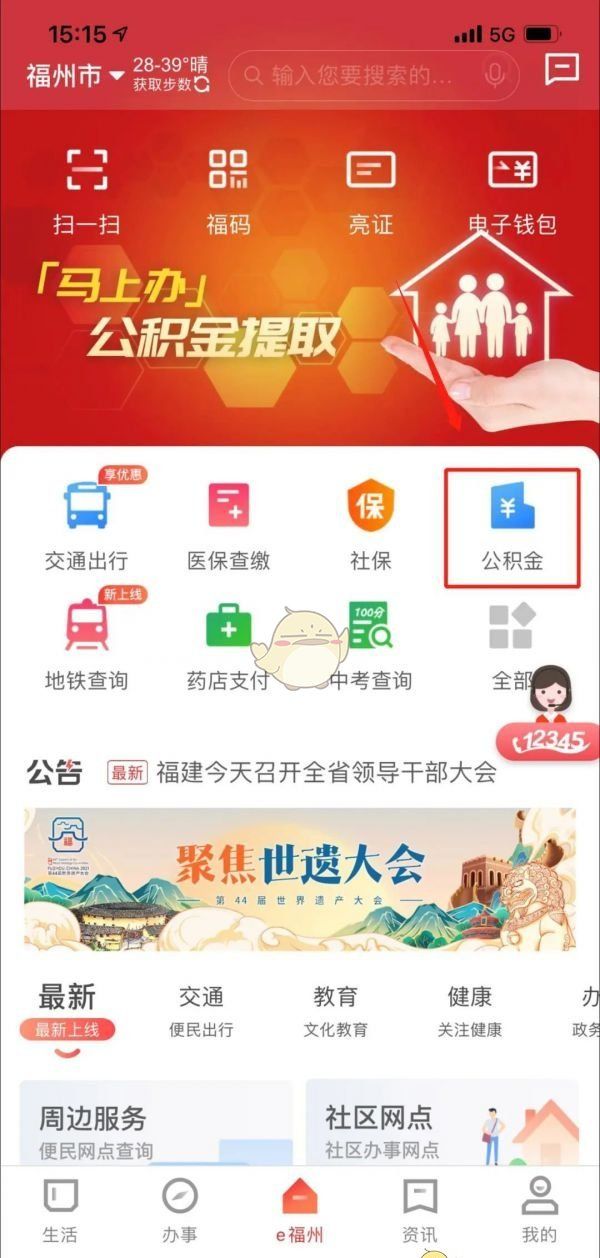
Task: Go to the 我的 profile tab
Action: click(x=539, y=1209)
